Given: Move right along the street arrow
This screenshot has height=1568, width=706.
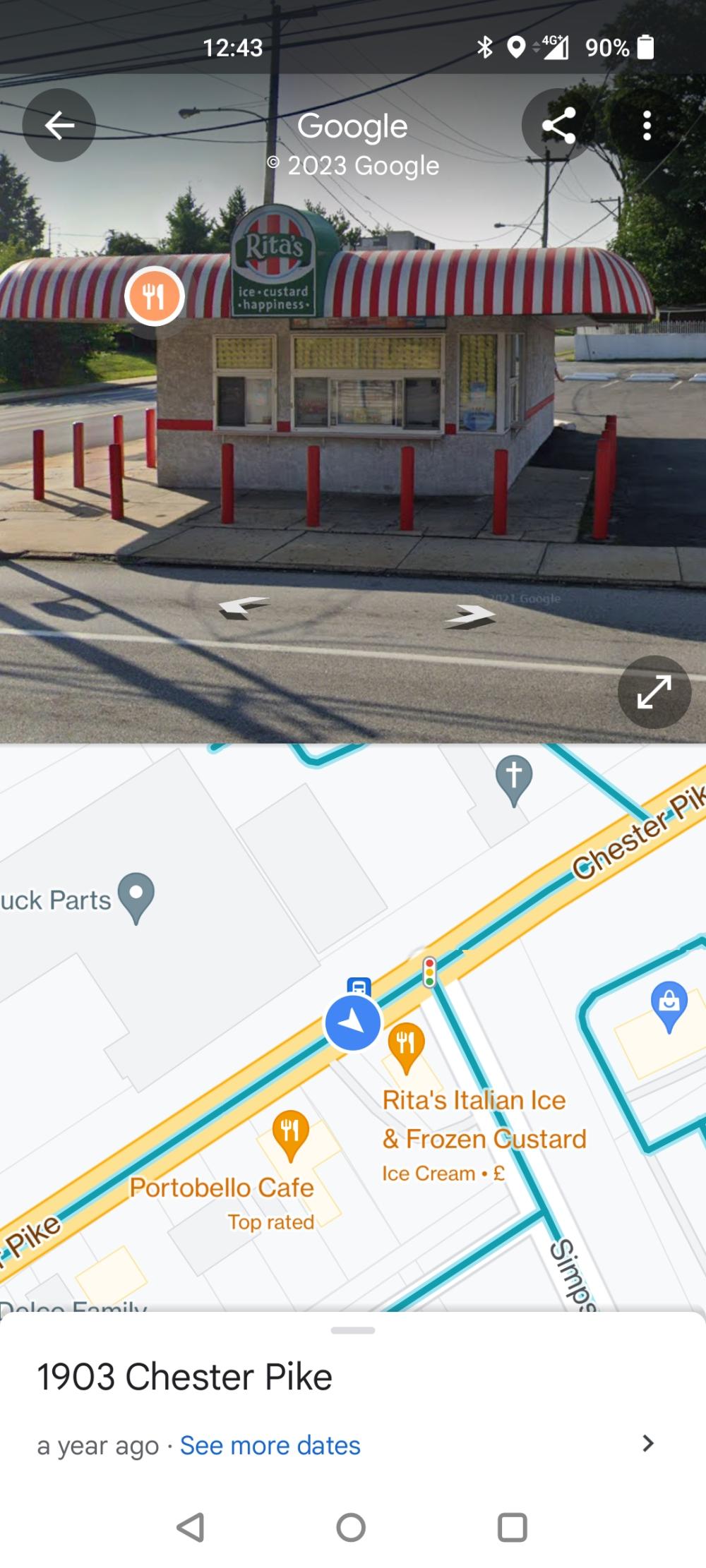Looking at the screenshot, I should [470, 616].
